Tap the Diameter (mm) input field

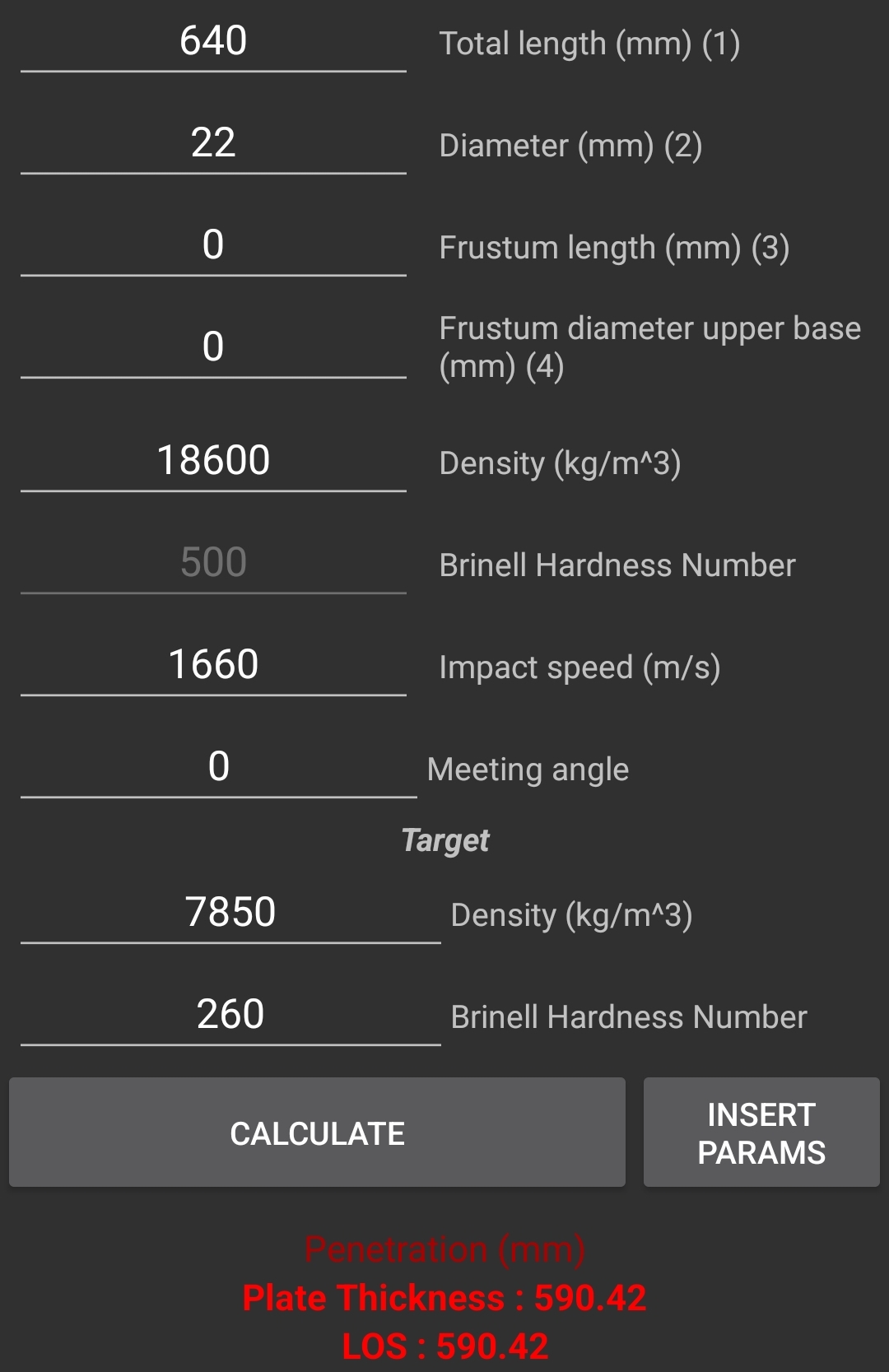click(x=213, y=143)
